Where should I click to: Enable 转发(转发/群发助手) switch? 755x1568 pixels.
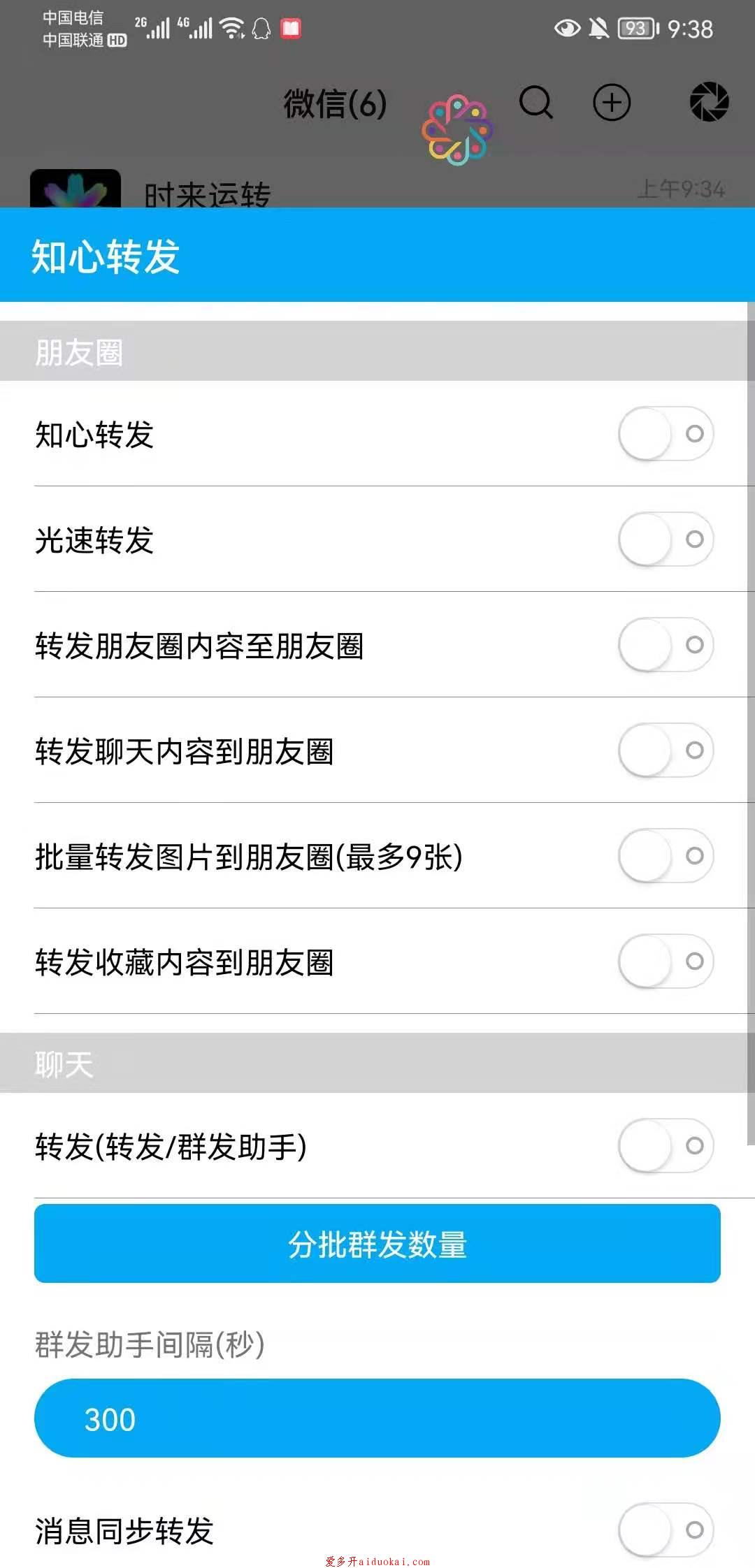(x=666, y=1146)
